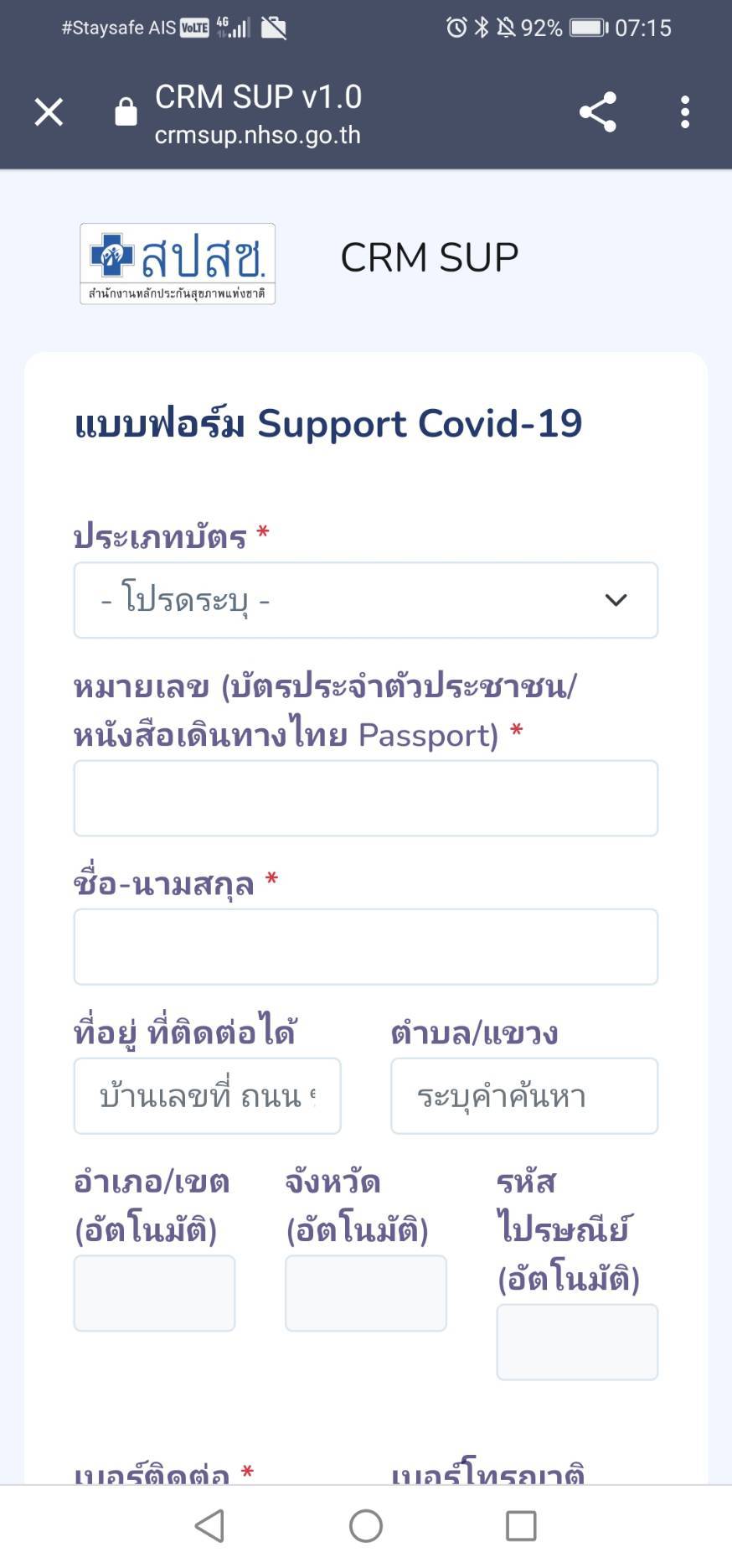
Task: Close the CRM SUP browser tab
Action: point(49,111)
